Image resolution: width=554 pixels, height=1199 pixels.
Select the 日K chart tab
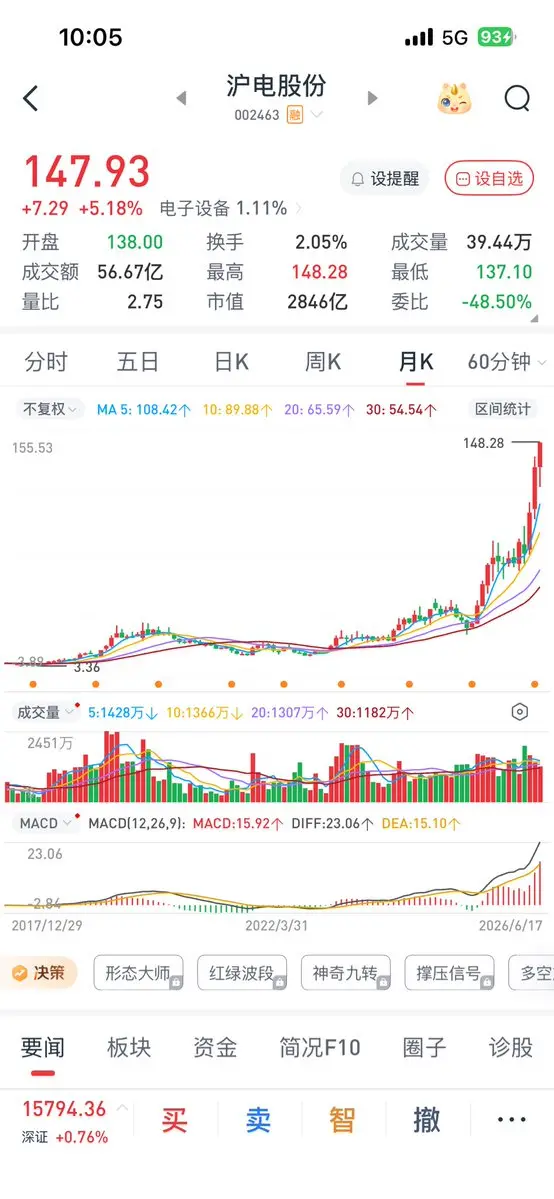pyautogui.click(x=231, y=362)
